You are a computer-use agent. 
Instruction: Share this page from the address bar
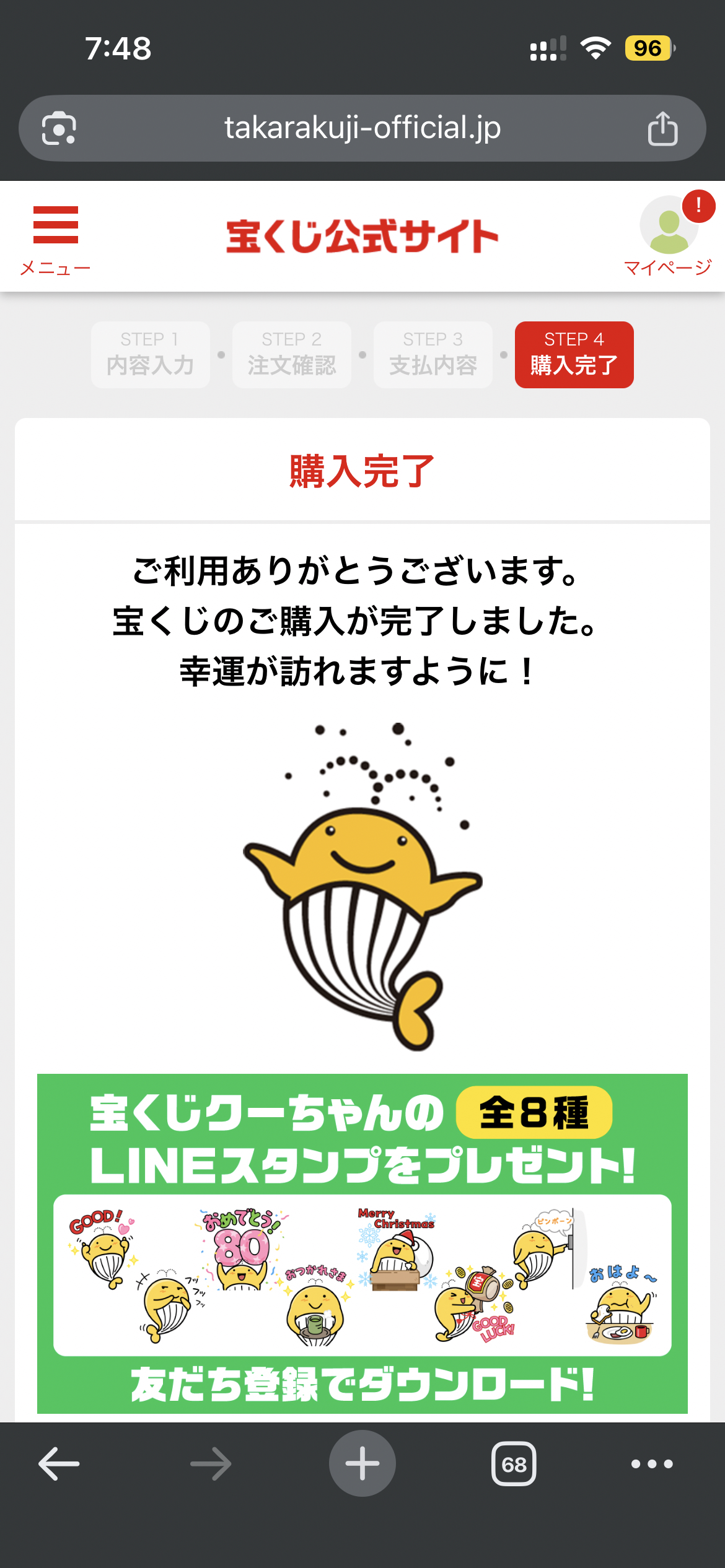point(662,128)
